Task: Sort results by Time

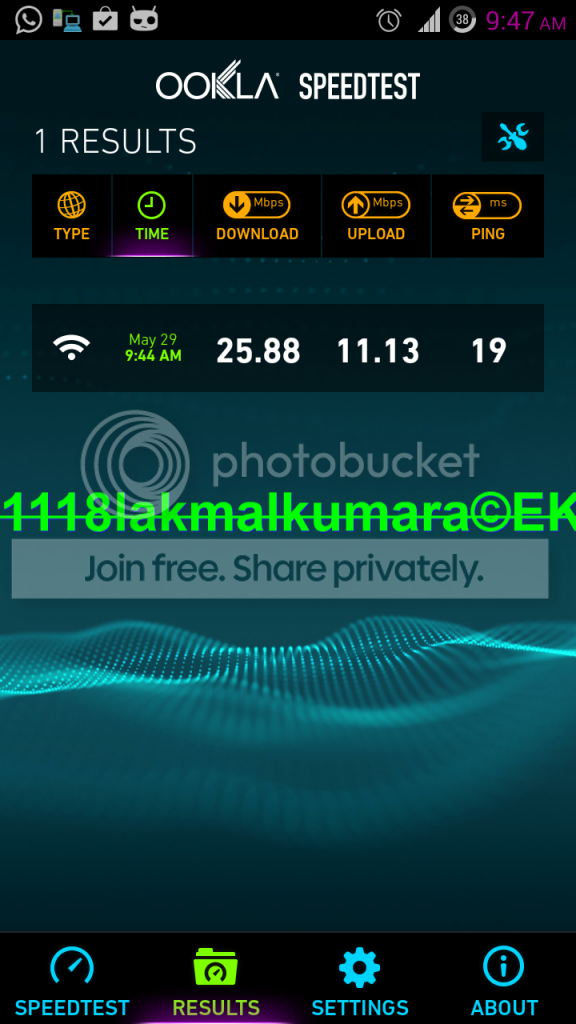Action: (x=152, y=216)
